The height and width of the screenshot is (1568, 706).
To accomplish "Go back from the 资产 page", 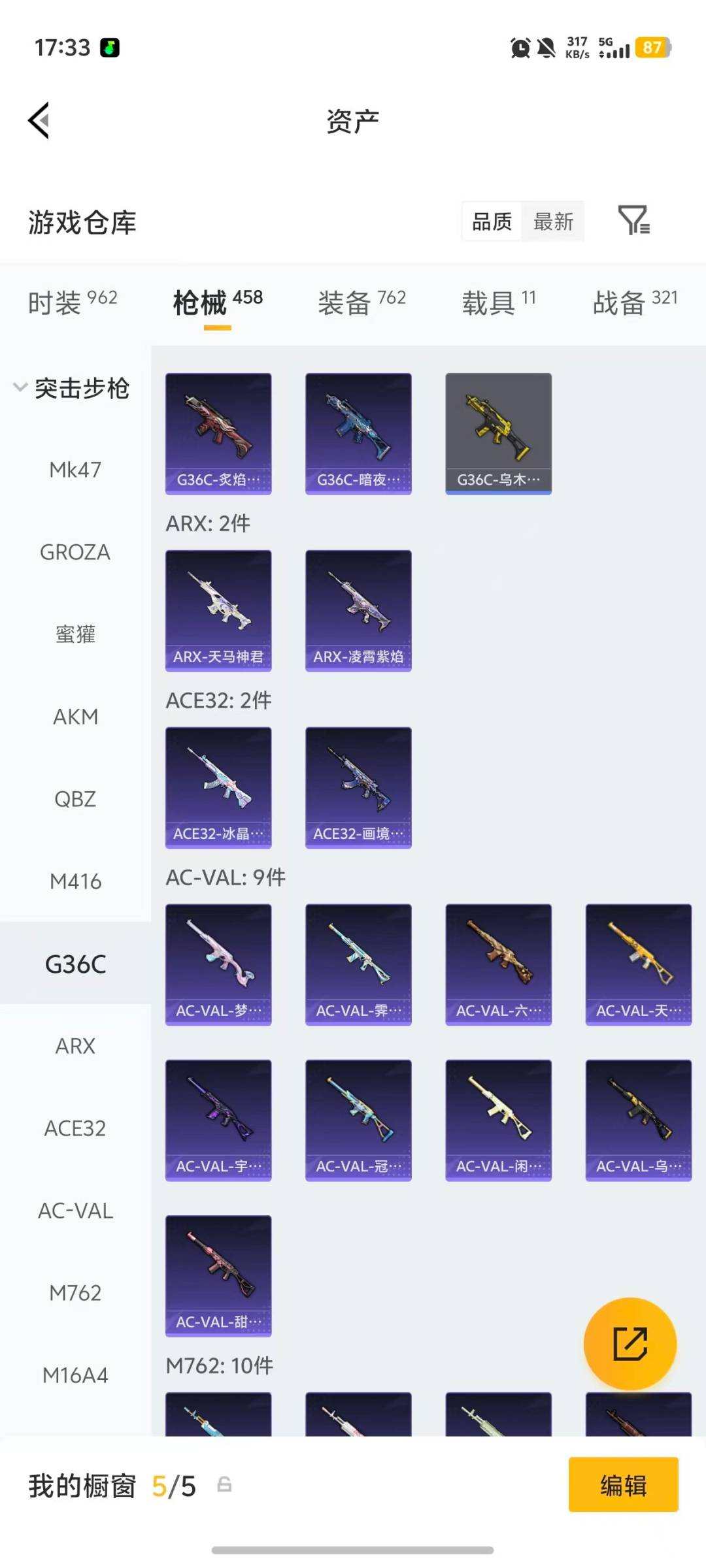I will click(x=39, y=121).
